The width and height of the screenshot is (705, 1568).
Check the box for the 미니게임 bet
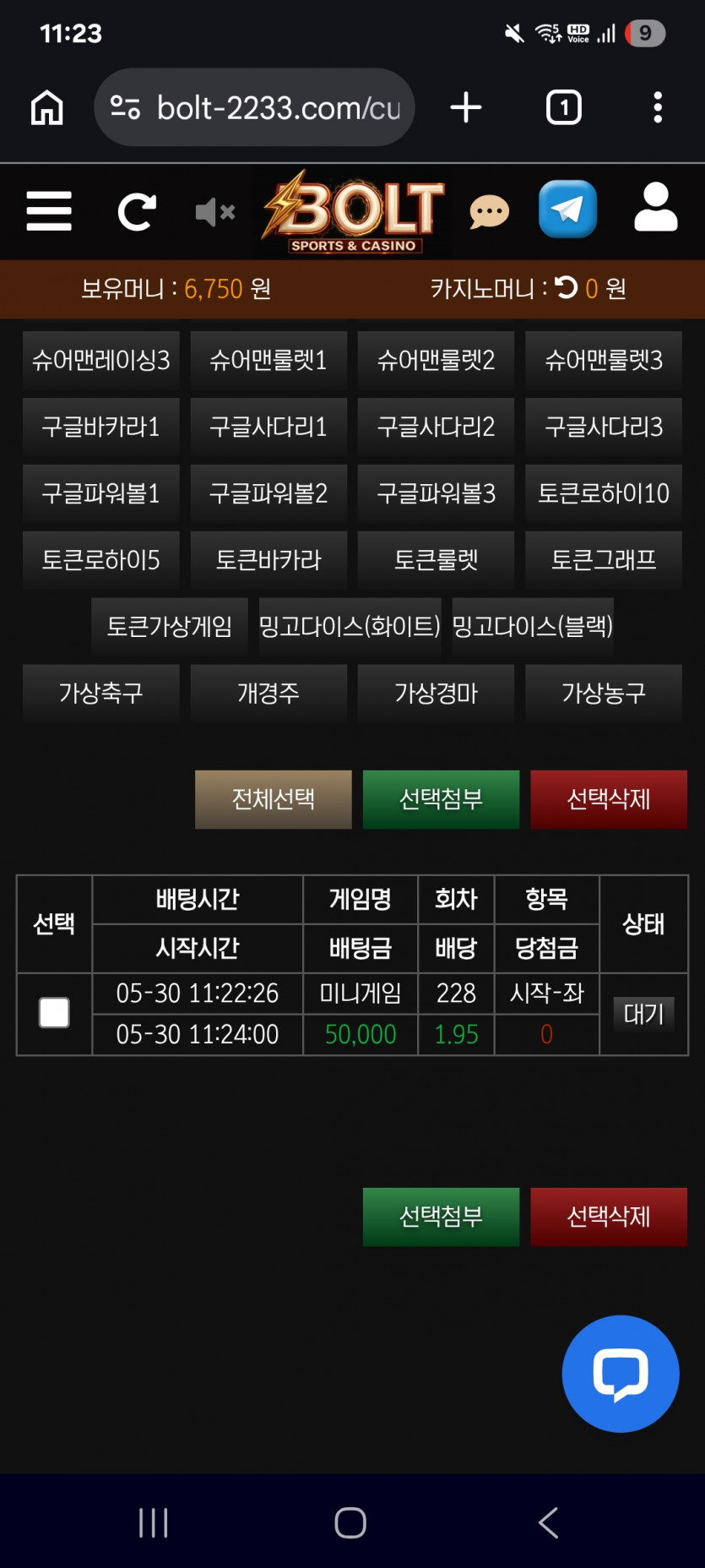54,1013
